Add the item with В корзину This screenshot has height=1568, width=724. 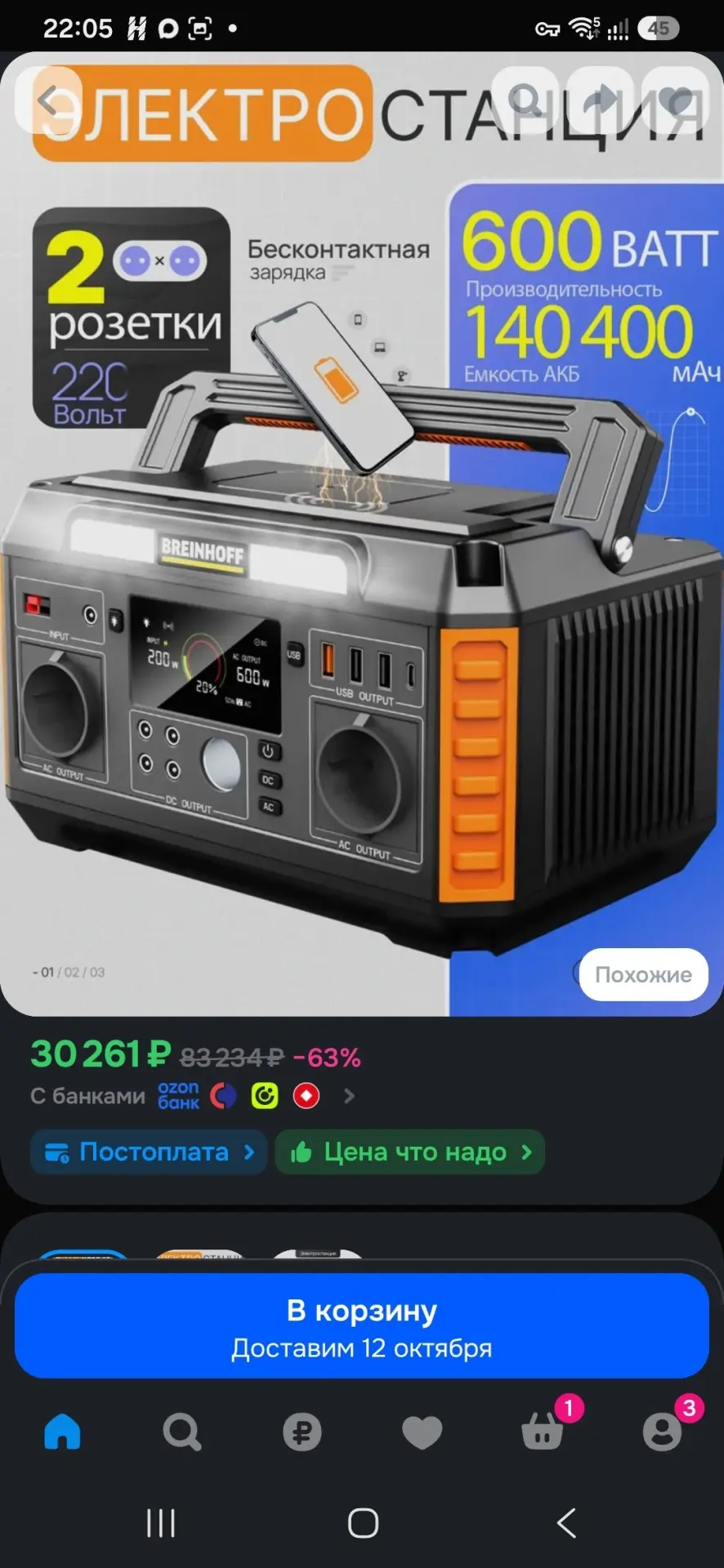point(362,1326)
